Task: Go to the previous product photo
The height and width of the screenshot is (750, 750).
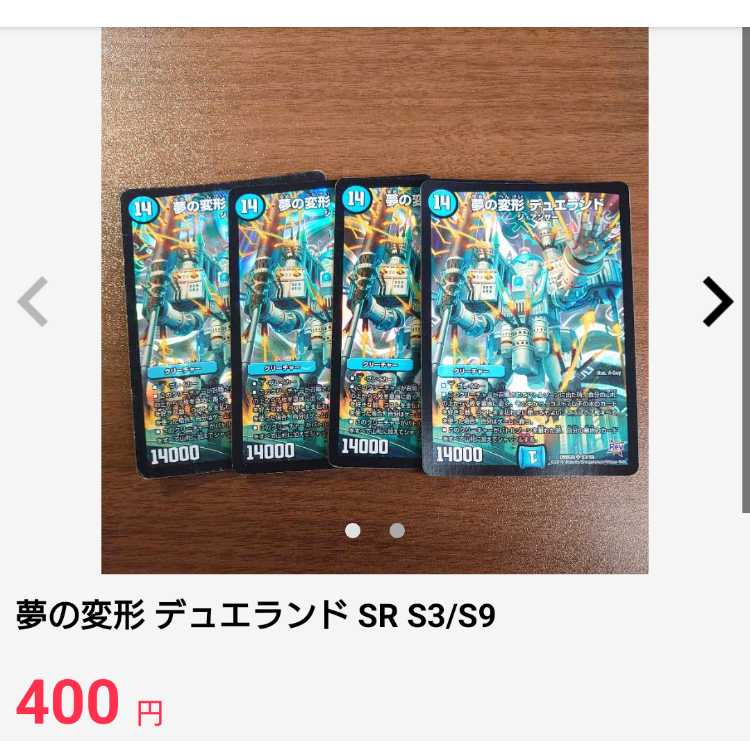Action: (33, 302)
